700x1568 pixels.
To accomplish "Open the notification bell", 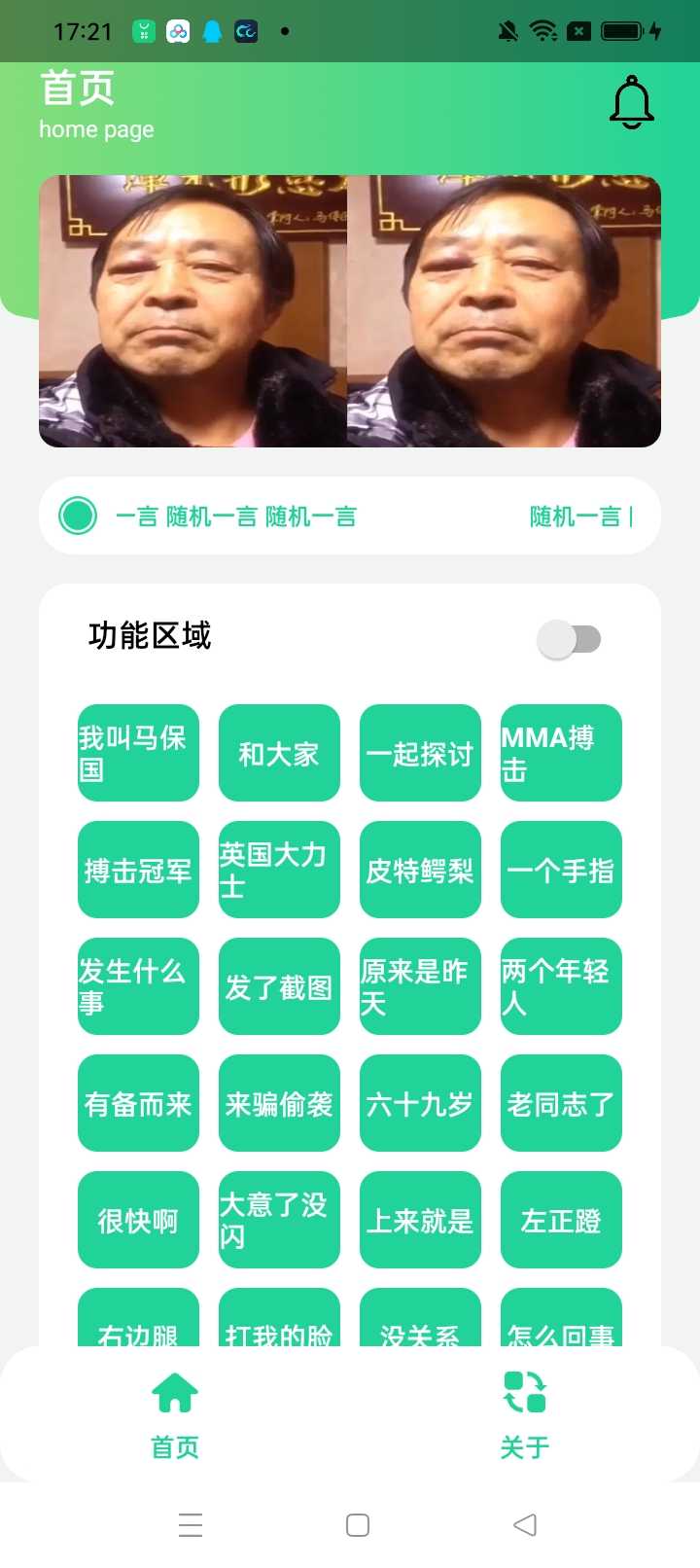I will [631, 101].
